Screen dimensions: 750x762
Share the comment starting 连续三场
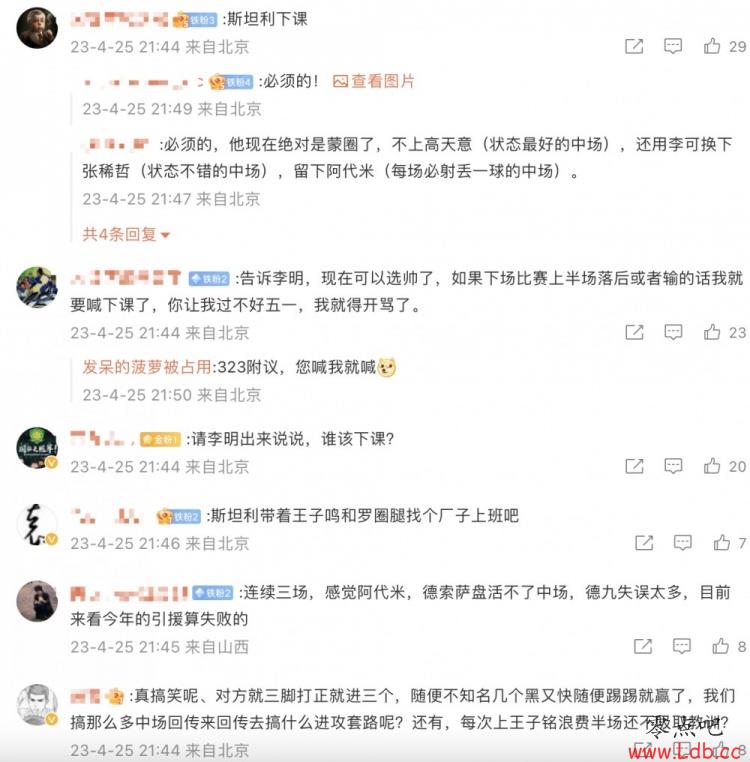644,647
